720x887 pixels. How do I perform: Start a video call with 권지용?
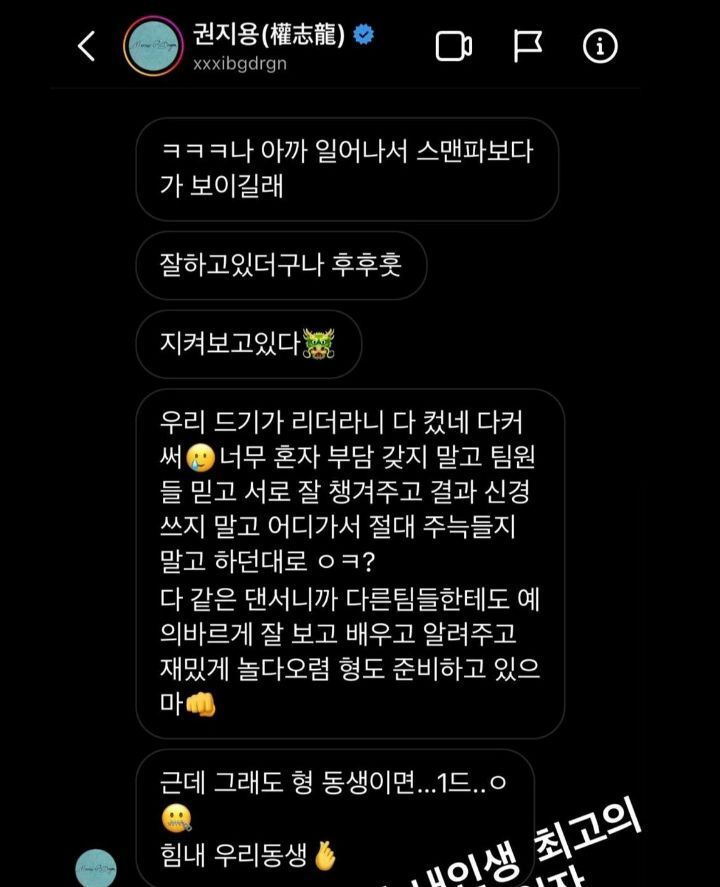[x=454, y=46]
